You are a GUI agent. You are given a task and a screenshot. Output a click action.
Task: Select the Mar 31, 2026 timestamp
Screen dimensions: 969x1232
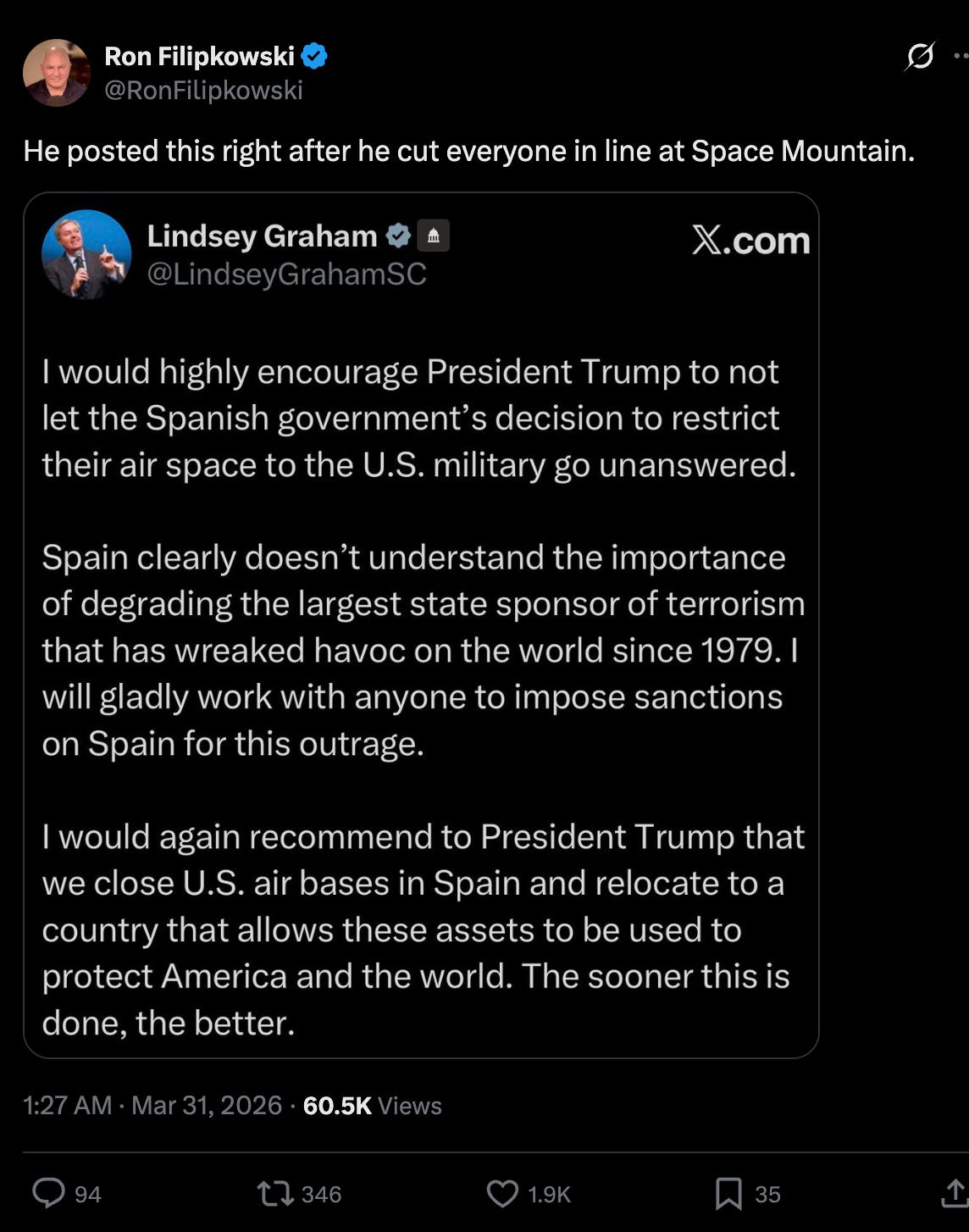pos(202,1105)
